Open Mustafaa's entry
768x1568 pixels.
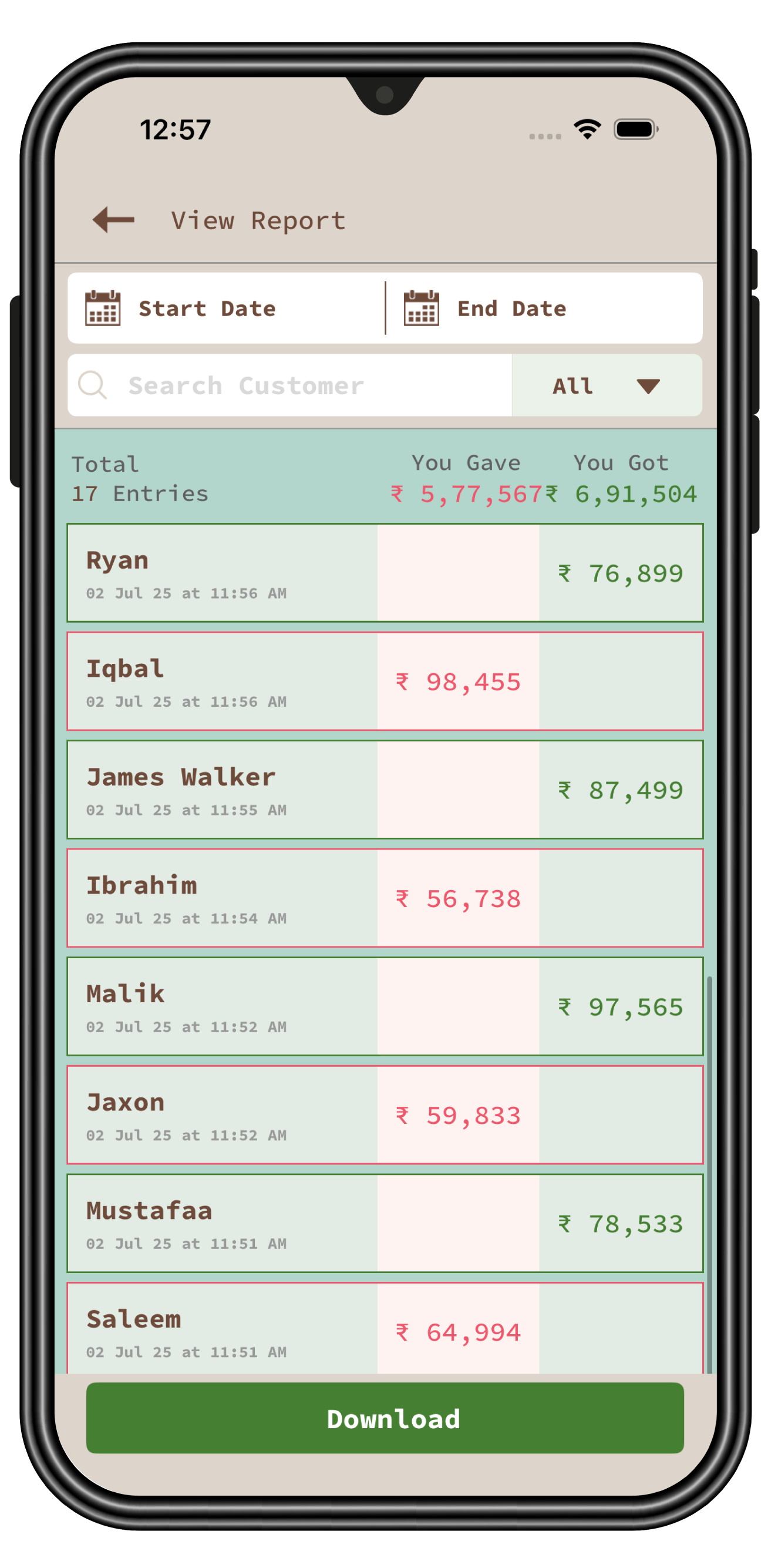(385, 1223)
